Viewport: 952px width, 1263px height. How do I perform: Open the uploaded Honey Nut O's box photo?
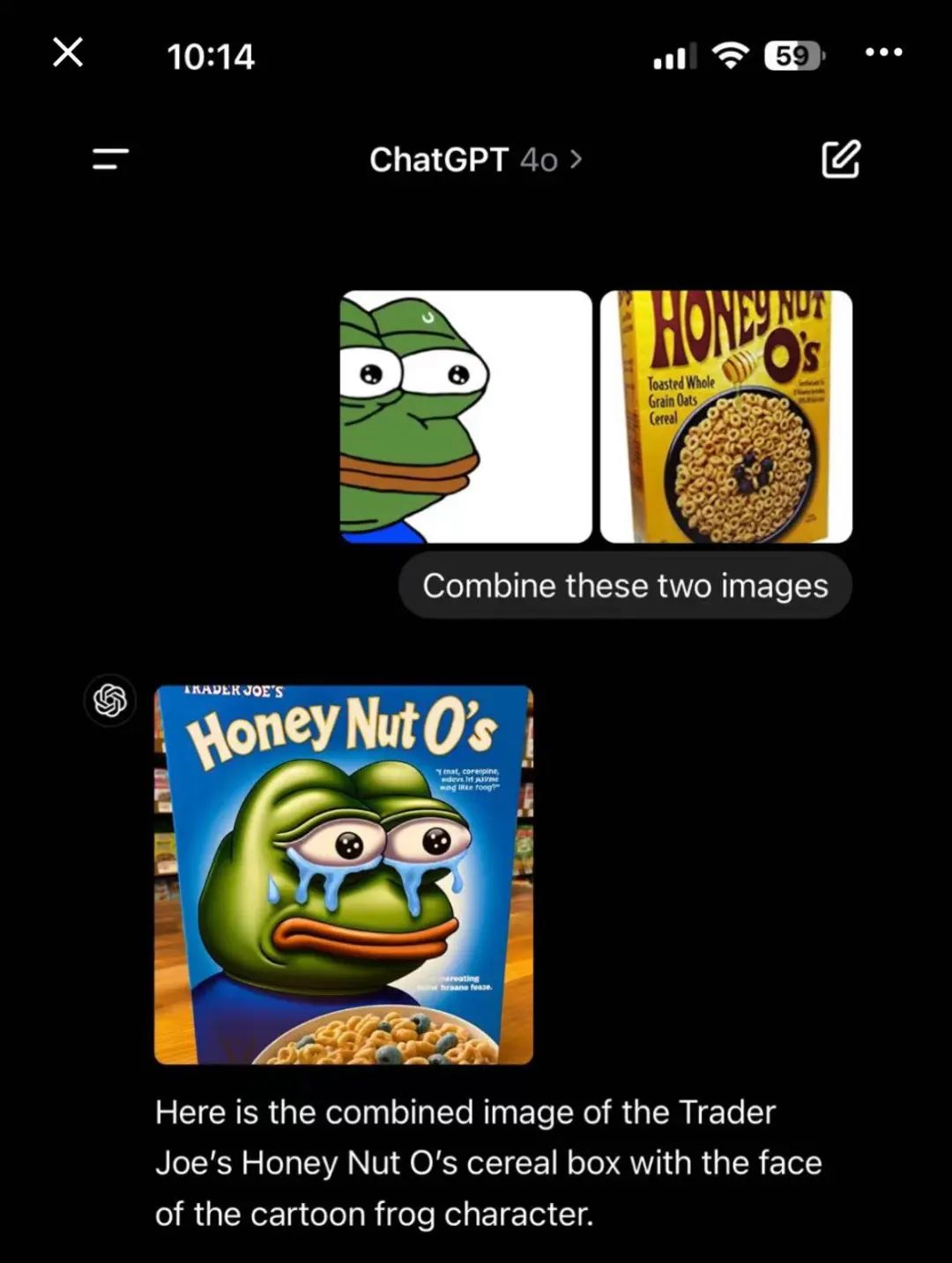(725, 416)
